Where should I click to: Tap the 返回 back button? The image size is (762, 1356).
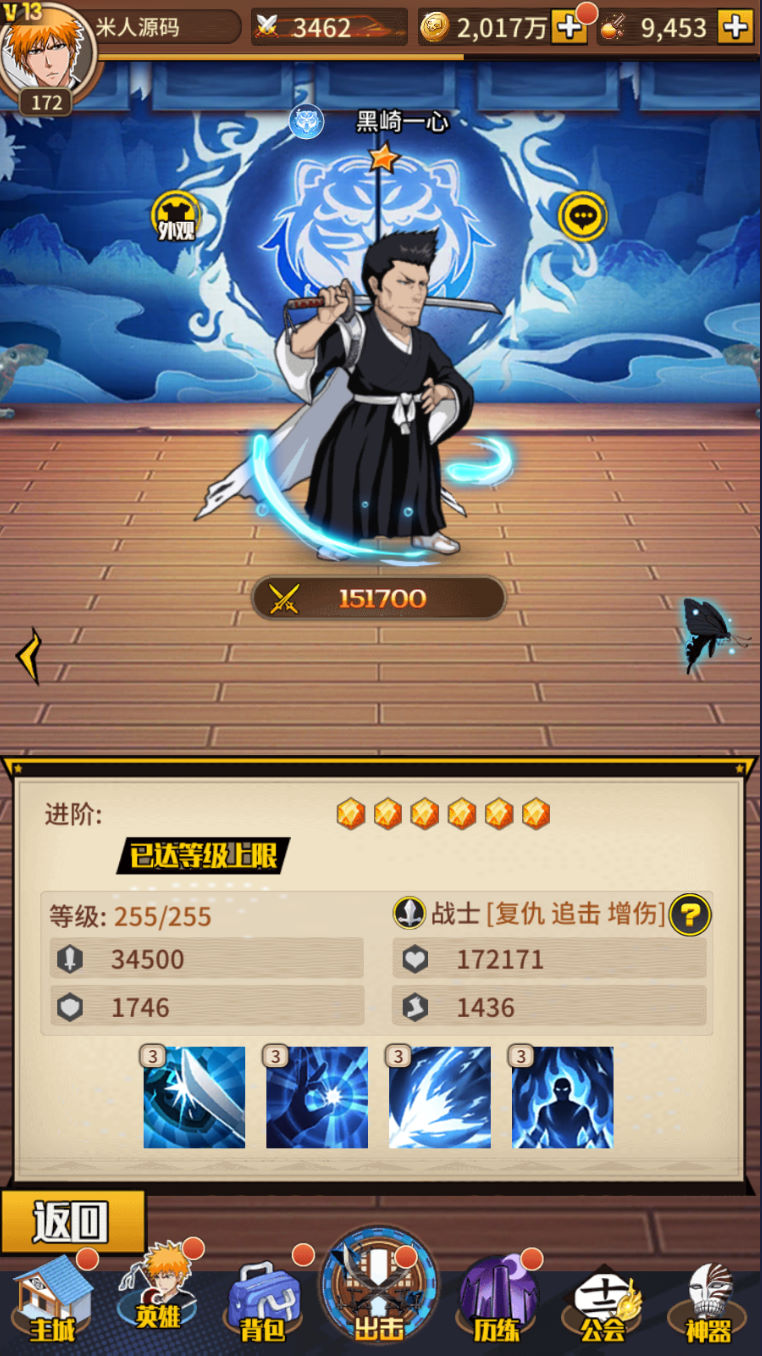pos(72,1221)
